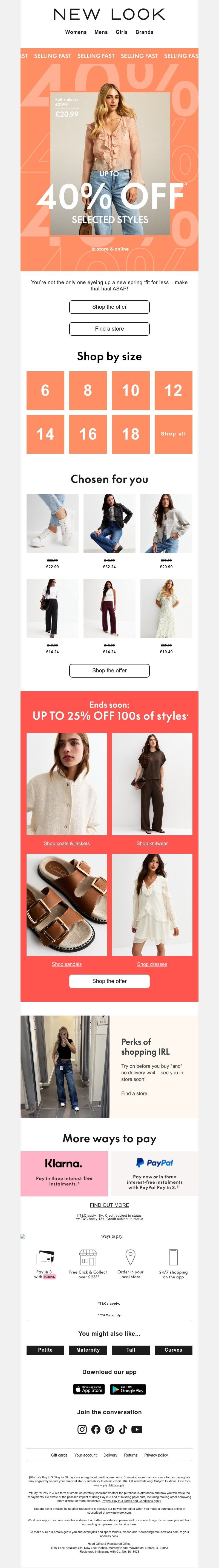
Task: Follow the Shop knitwear link
Action: click(152, 844)
